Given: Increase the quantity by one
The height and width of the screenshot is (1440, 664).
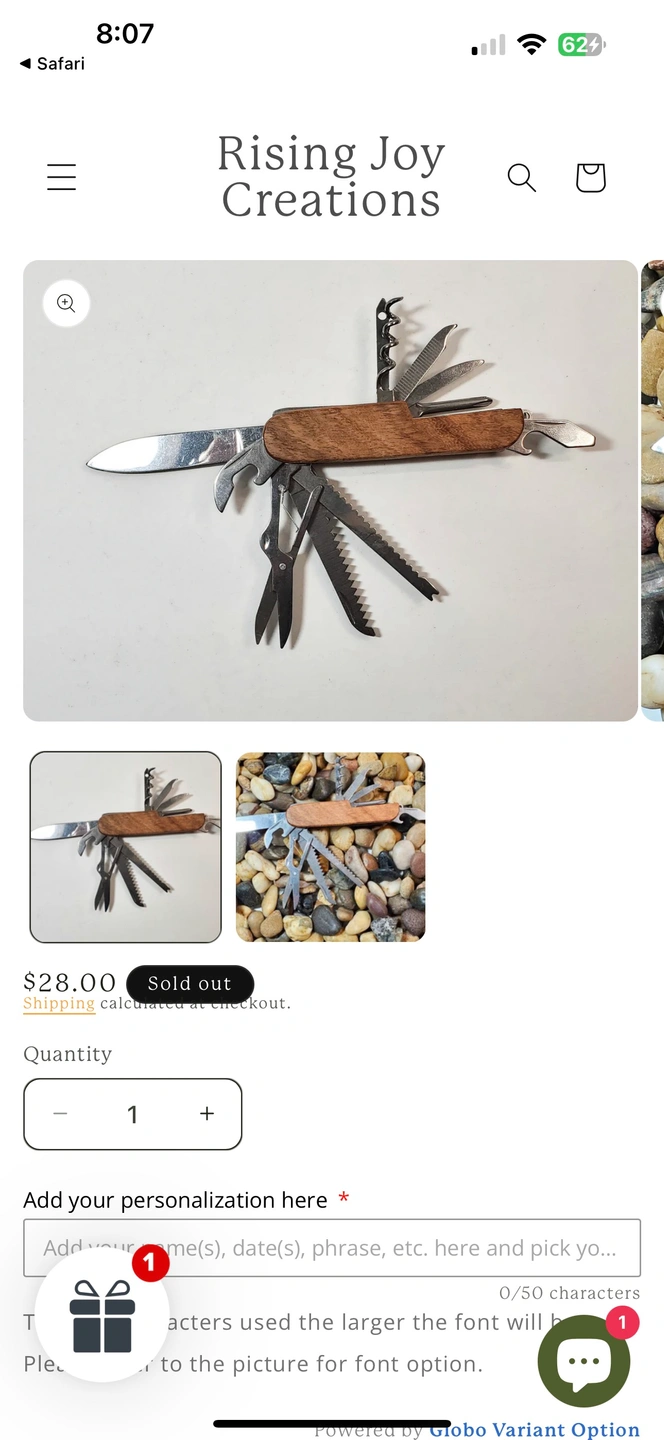Looking at the screenshot, I should (207, 1114).
